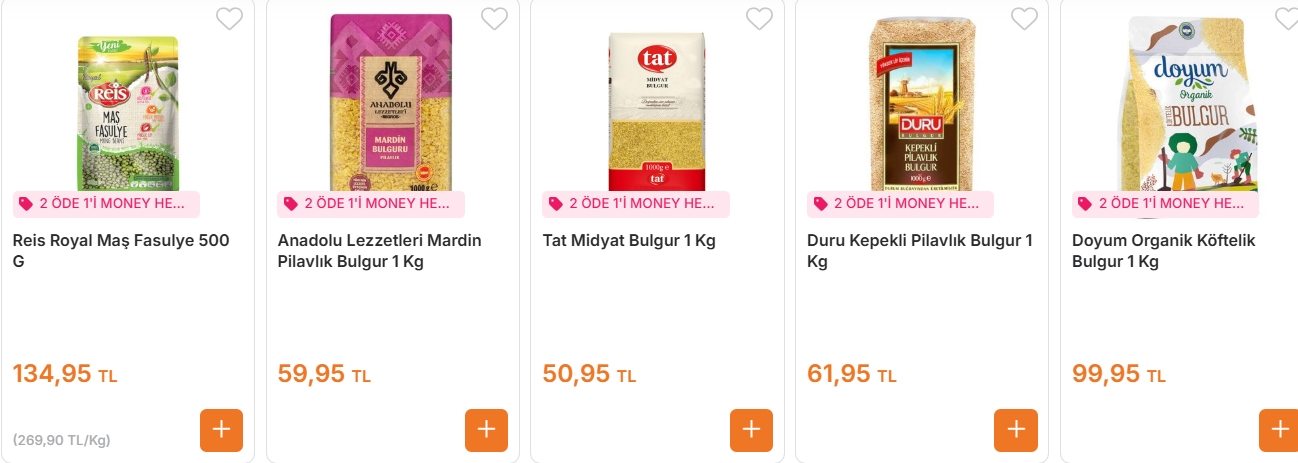Heart the Tat Midyat Bulgur product
This screenshot has height=463, width=1298.
coord(759,19)
